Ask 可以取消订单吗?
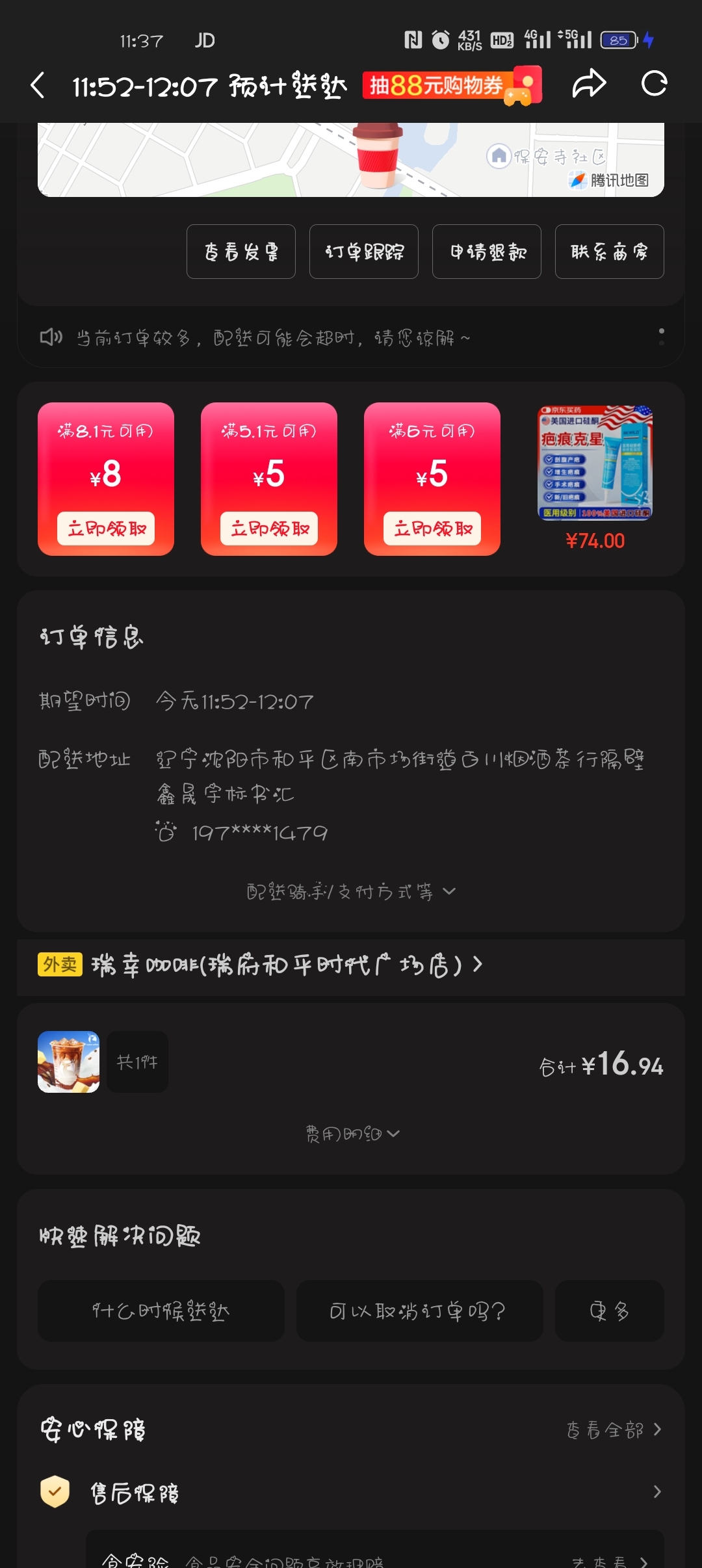The width and height of the screenshot is (702, 1568). pyautogui.click(x=419, y=1311)
